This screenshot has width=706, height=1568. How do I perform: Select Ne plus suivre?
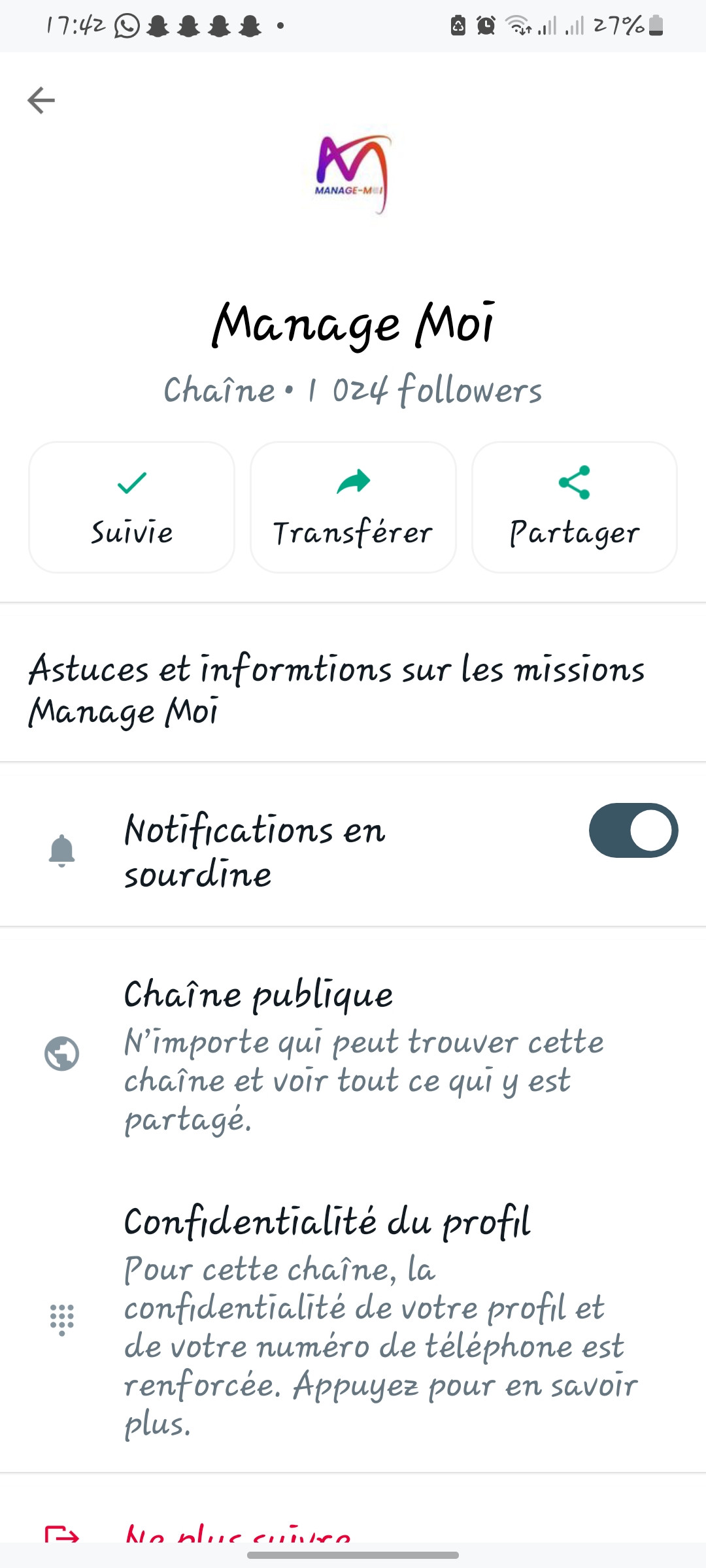239,1533
